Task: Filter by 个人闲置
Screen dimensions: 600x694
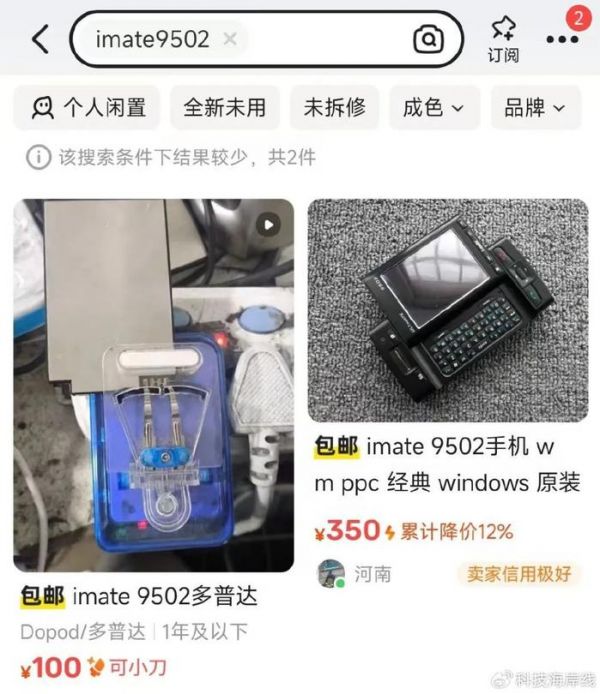Action: (x=87, y=108)
